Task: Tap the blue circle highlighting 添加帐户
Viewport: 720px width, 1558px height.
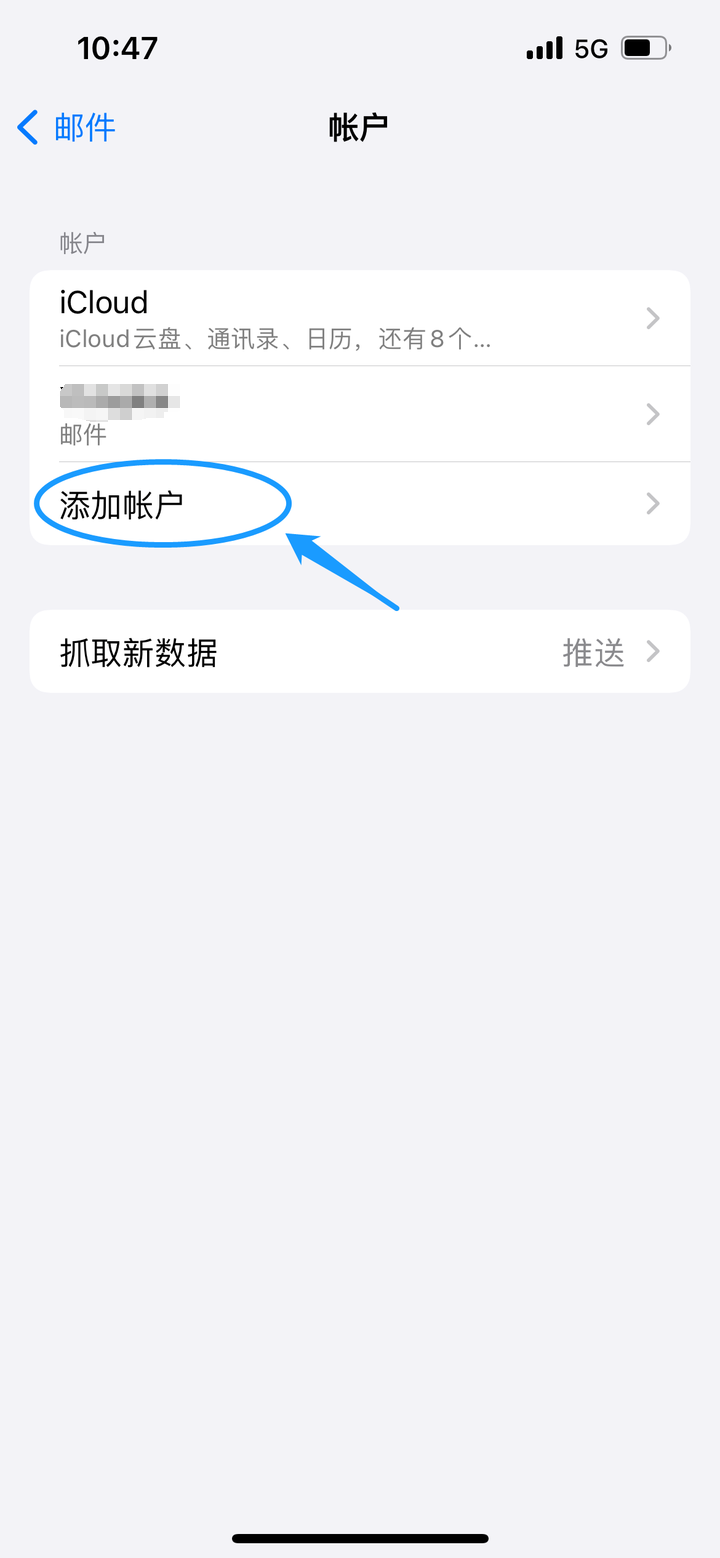Action: 162,503
